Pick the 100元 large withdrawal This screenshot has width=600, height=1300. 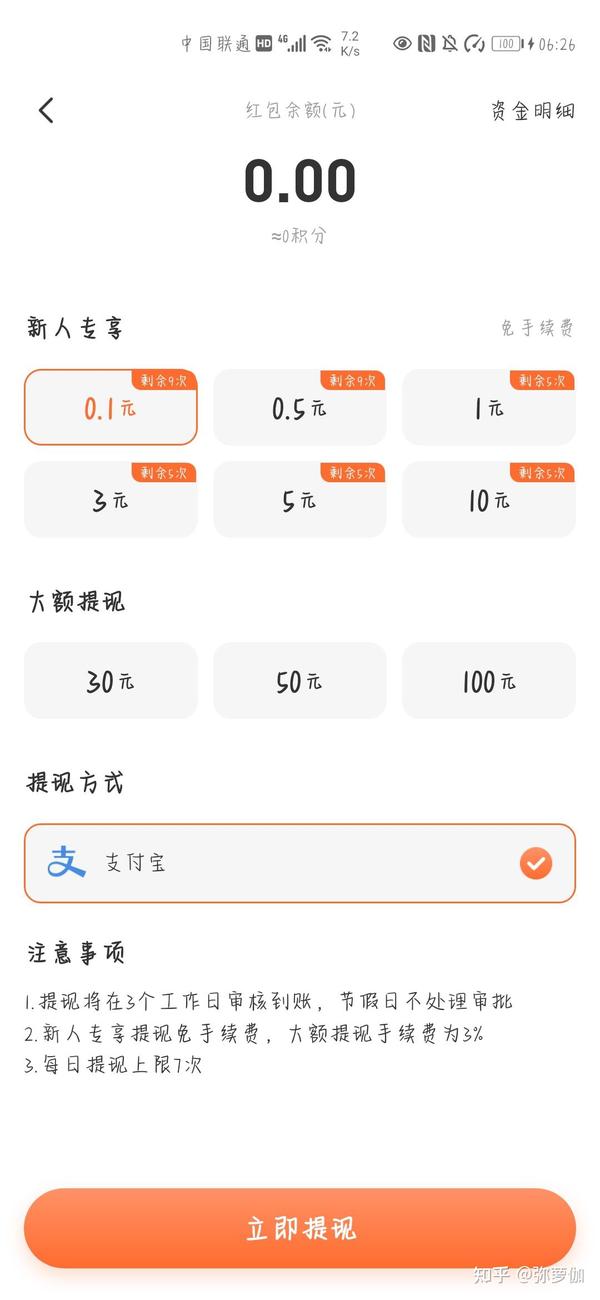[x=489, y=681]
